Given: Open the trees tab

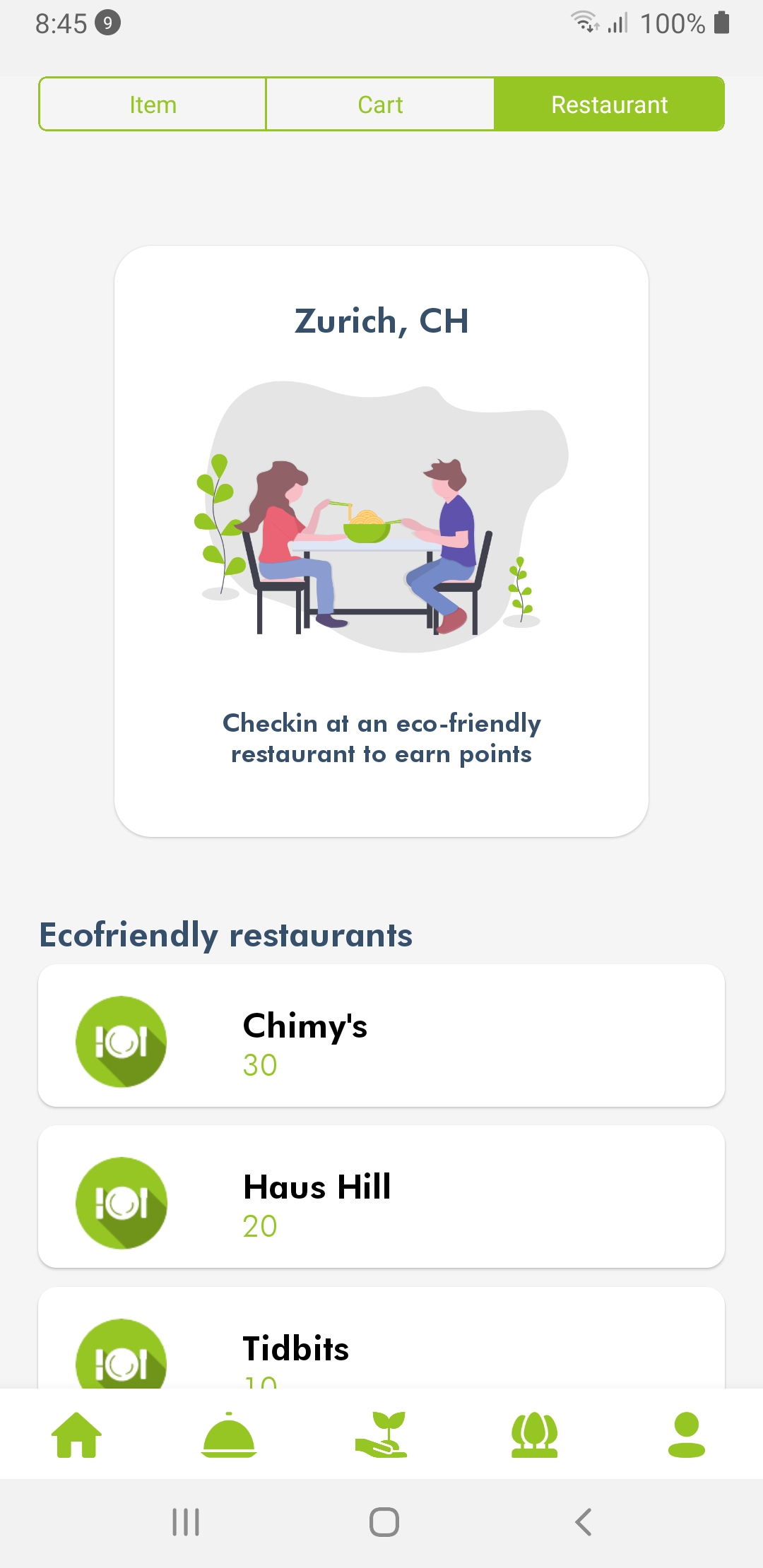Looking at the screenshot, I should [x=534, y=1434].
